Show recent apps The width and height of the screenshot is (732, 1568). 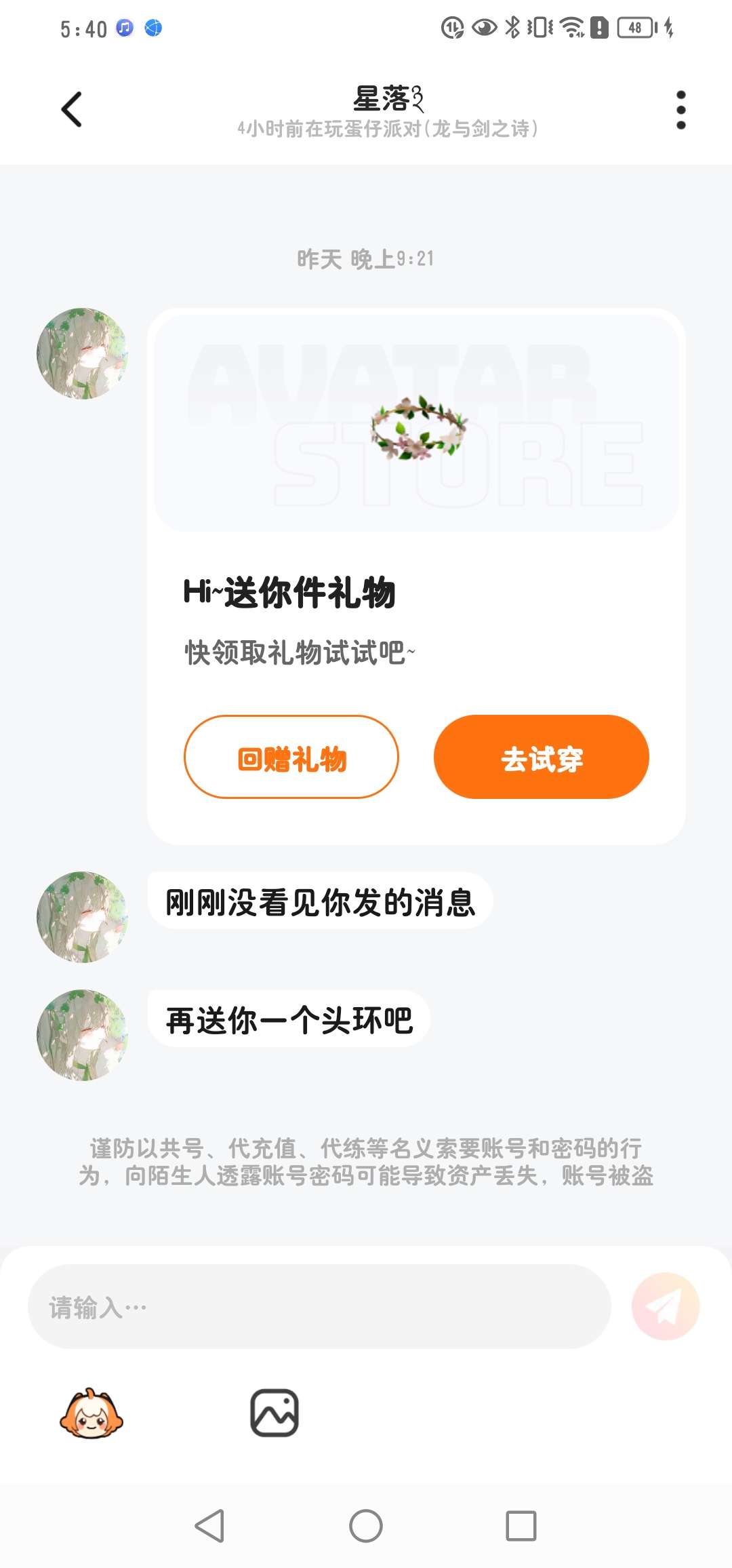(x=521, y=1526)
